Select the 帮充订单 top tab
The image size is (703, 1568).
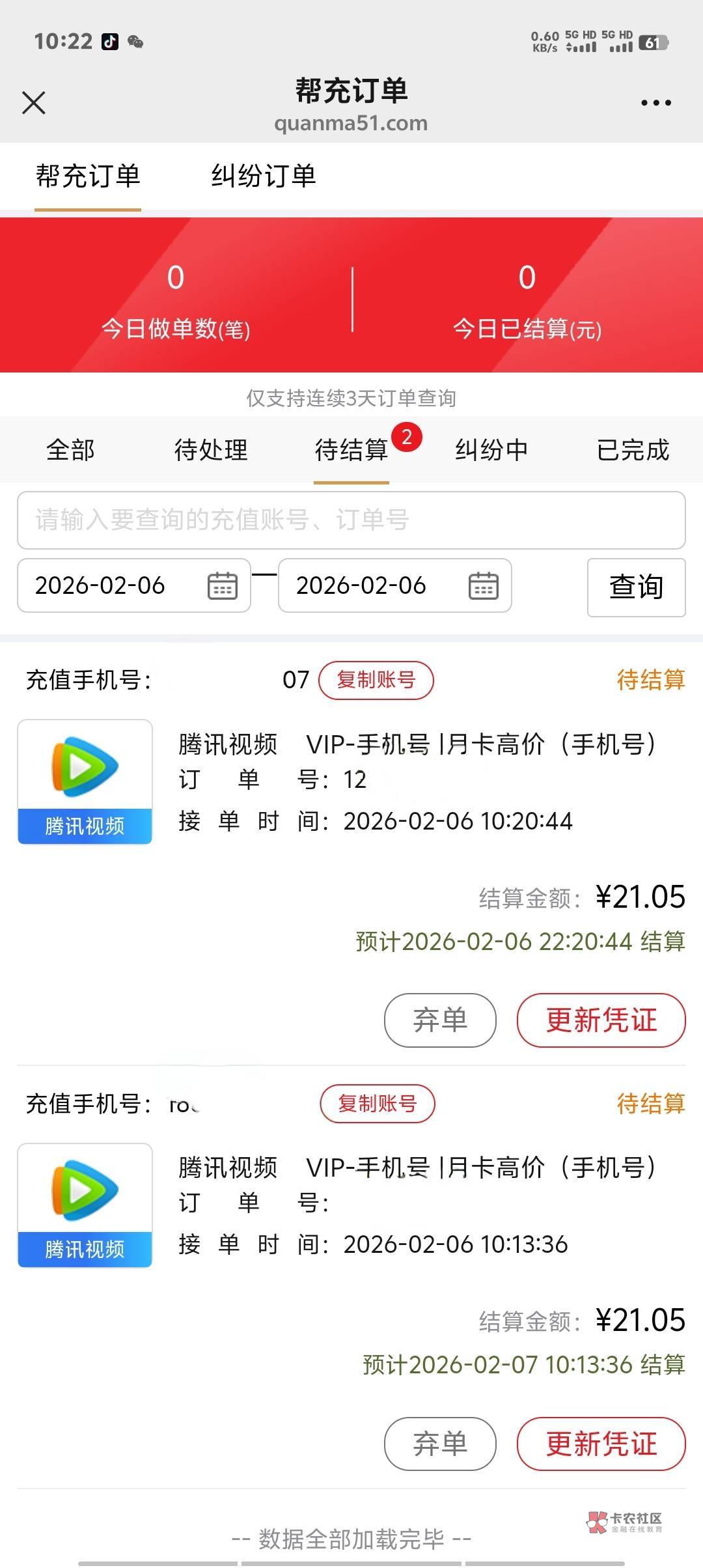click(88, 176)
